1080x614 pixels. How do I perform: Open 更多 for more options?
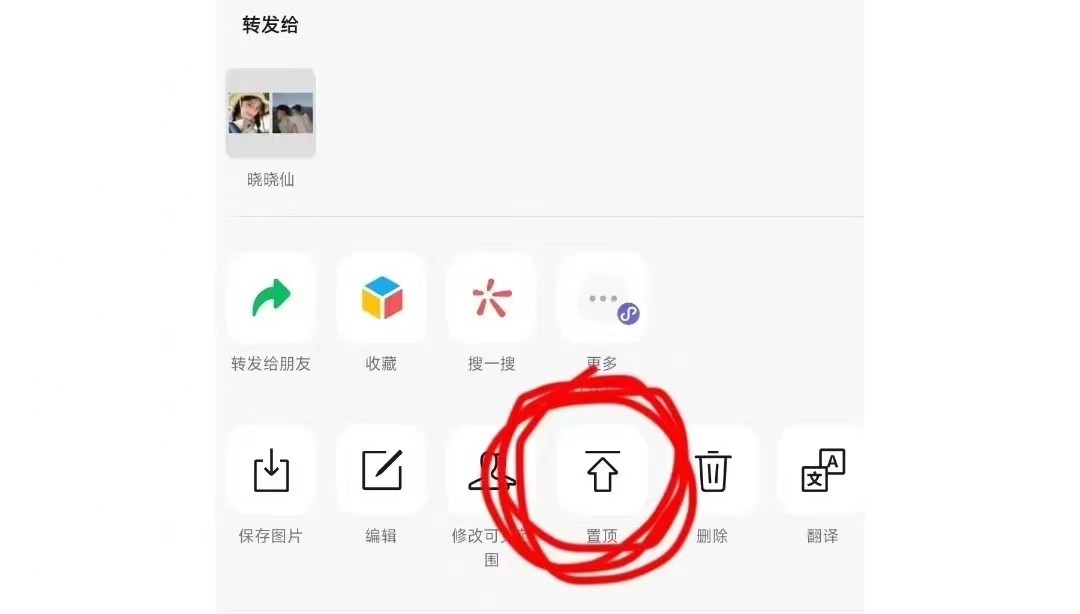coord(602,298)
